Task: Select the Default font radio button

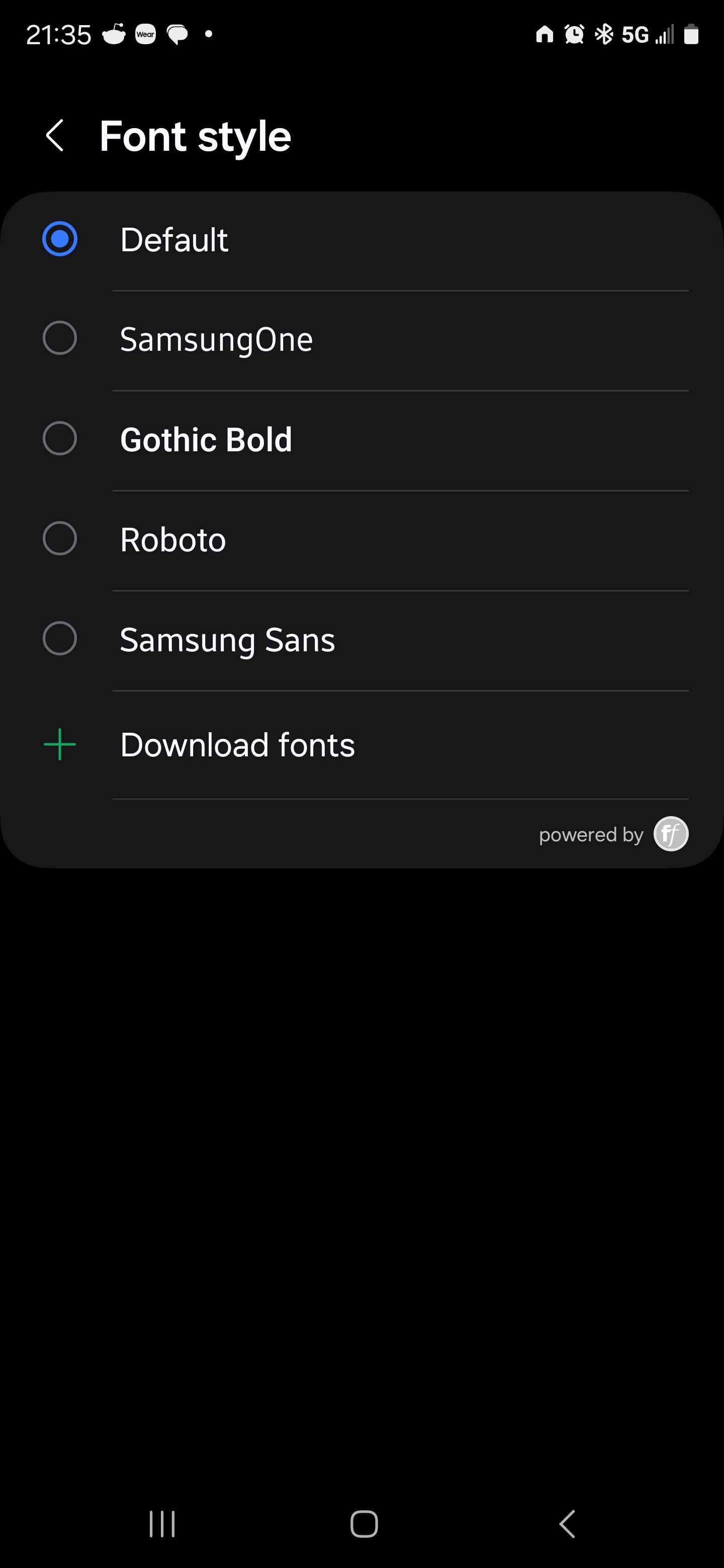Action: point(61,240)
